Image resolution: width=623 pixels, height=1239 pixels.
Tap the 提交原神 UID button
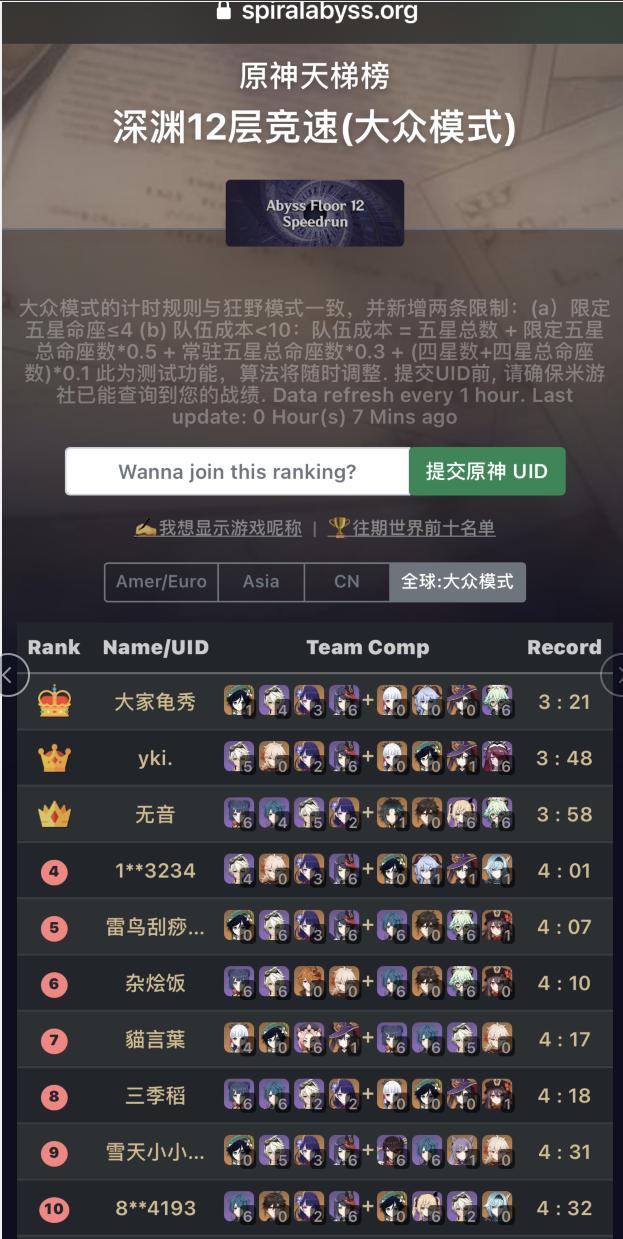[x=487, y=471]
